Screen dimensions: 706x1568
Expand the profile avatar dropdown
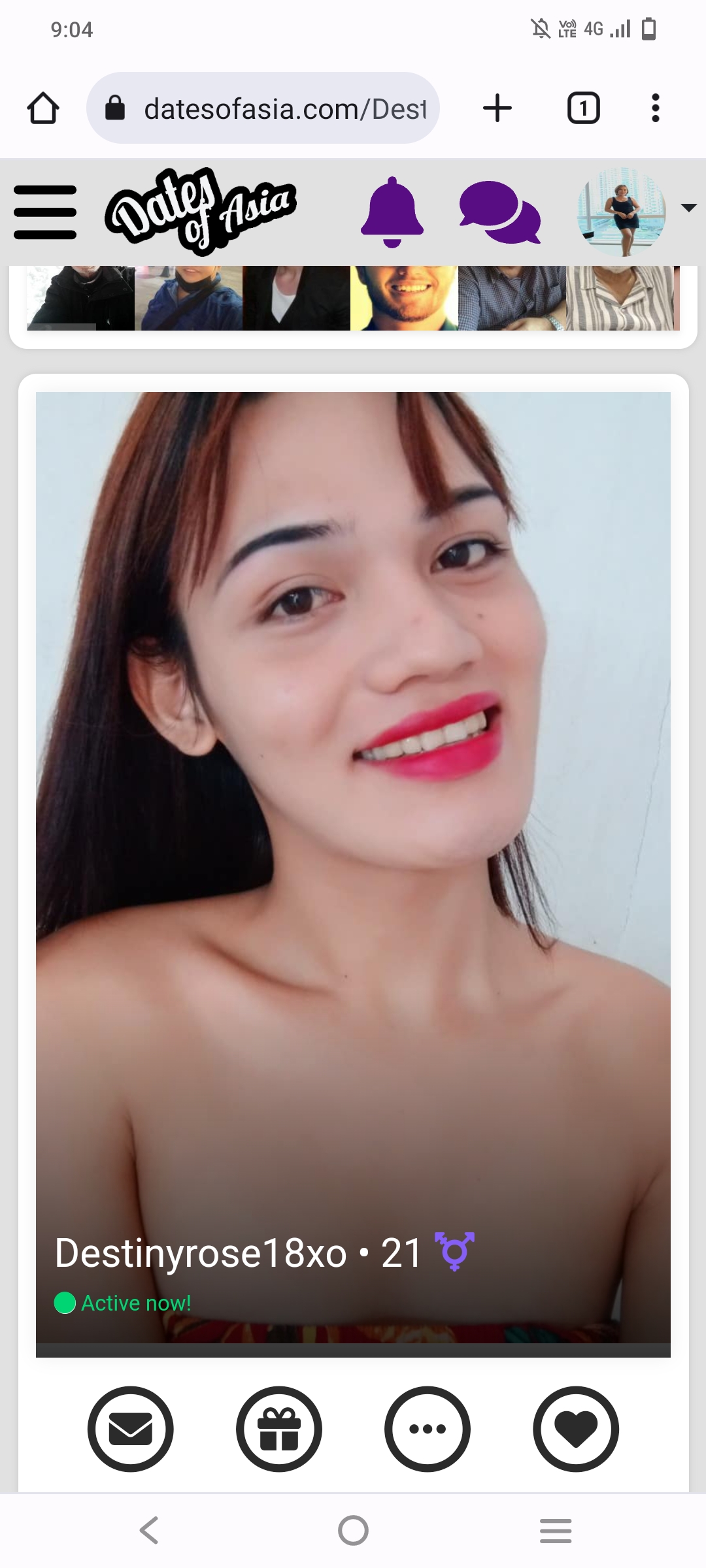[x=688, y=208]
